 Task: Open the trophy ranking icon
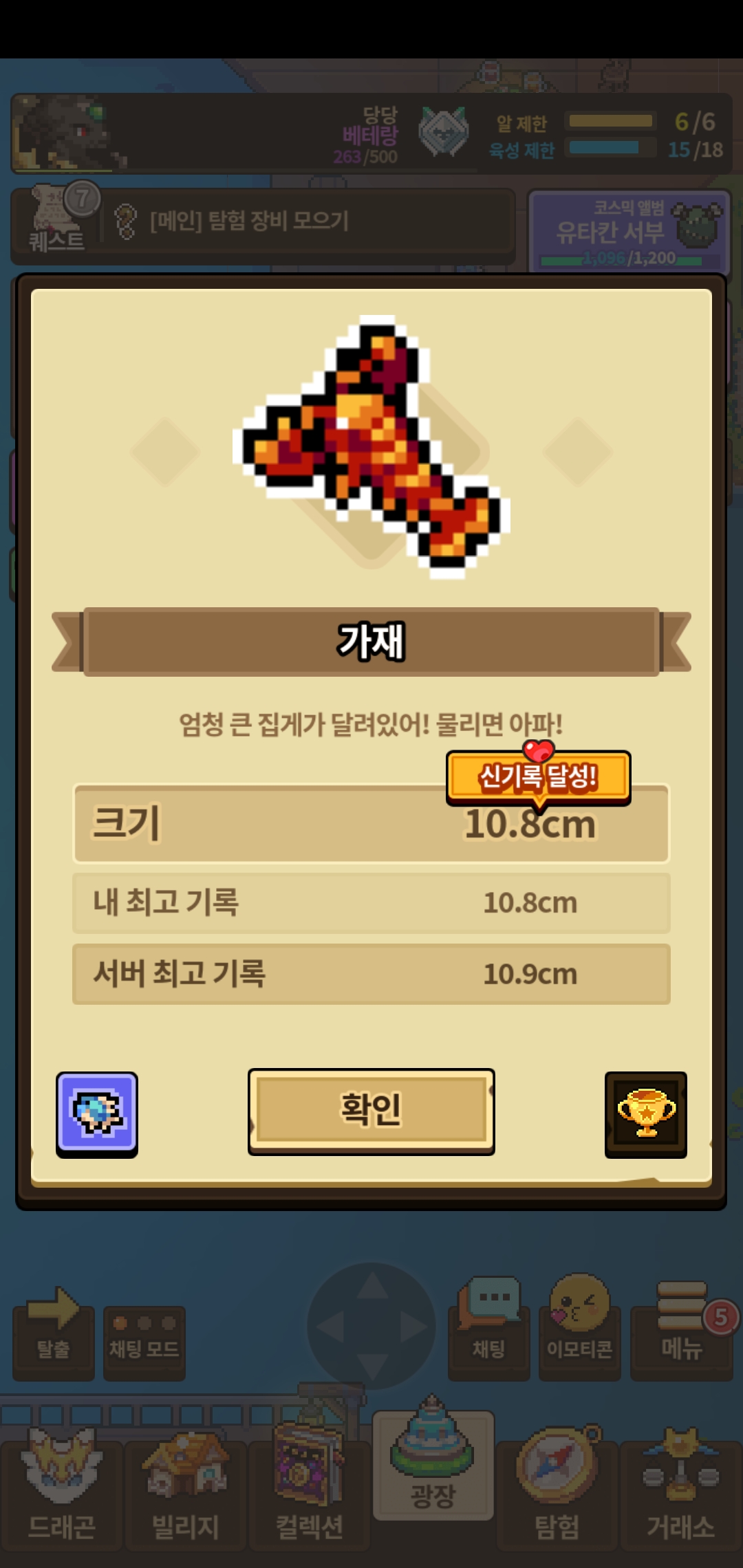[x=645, y=1113]
